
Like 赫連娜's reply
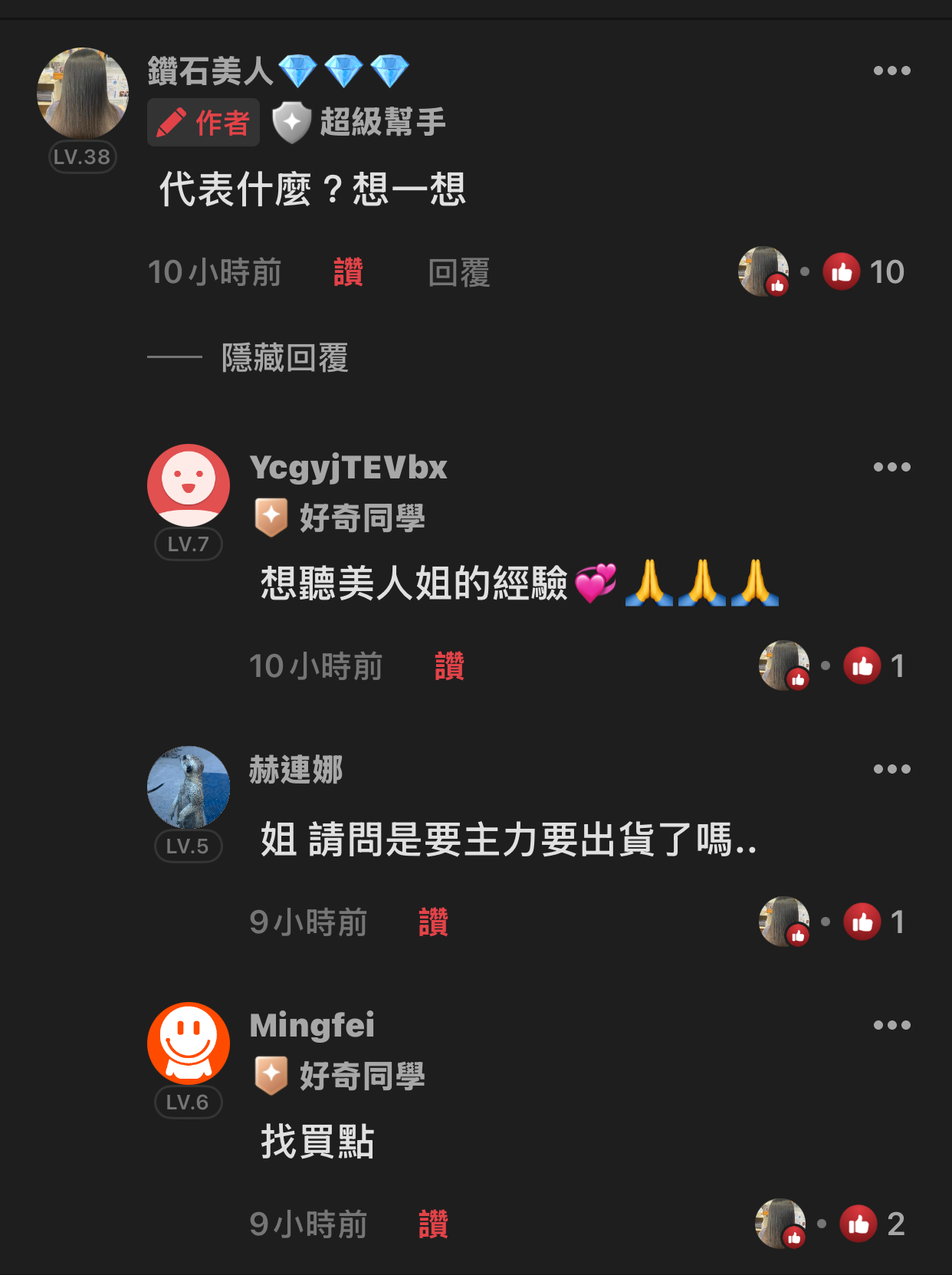[x=433, y=922]
